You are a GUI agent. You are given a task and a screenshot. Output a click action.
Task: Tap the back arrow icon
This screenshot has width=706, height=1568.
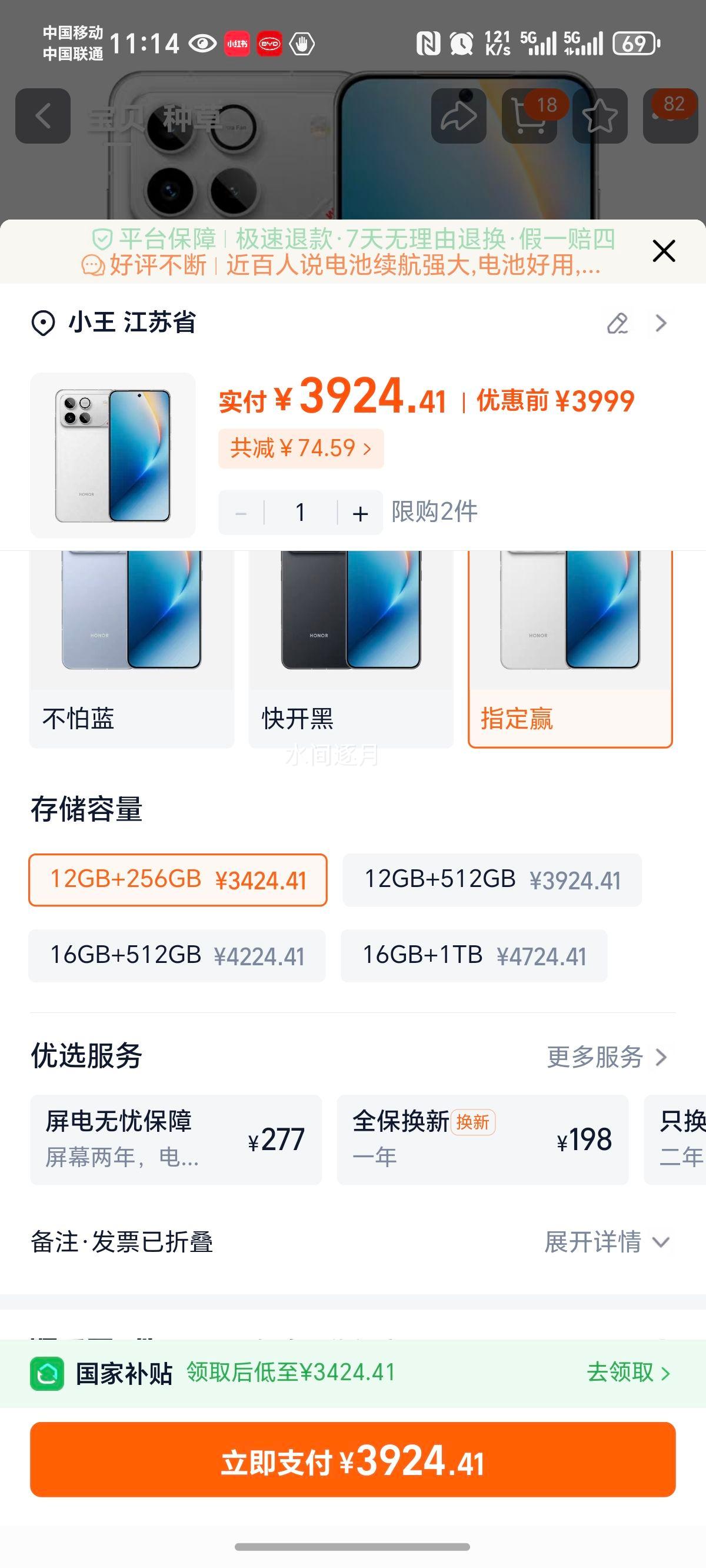[41, 115]
